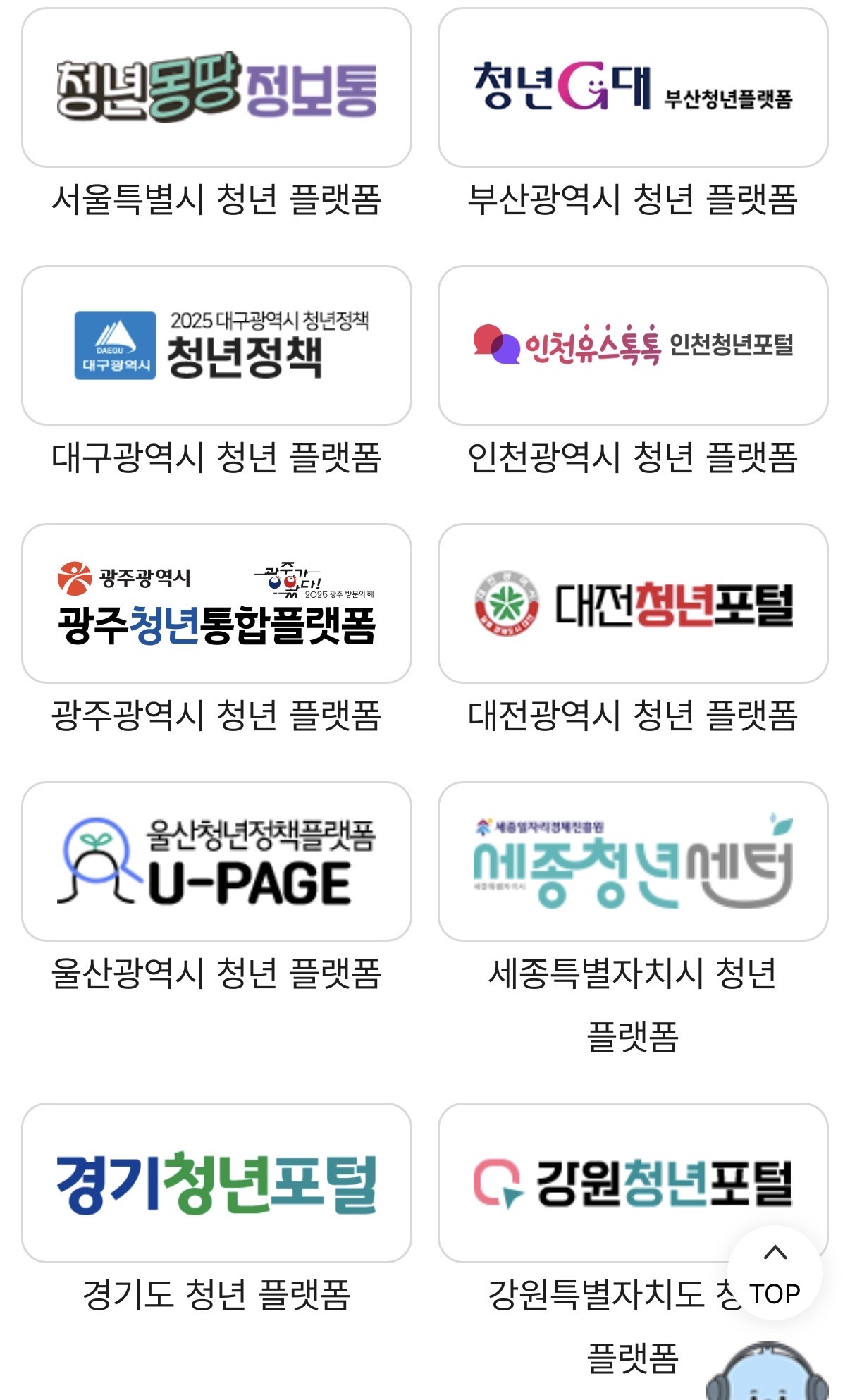Jump back up with the TOP button
This screenshot has width=850, height=1400.
point(775,1273)
